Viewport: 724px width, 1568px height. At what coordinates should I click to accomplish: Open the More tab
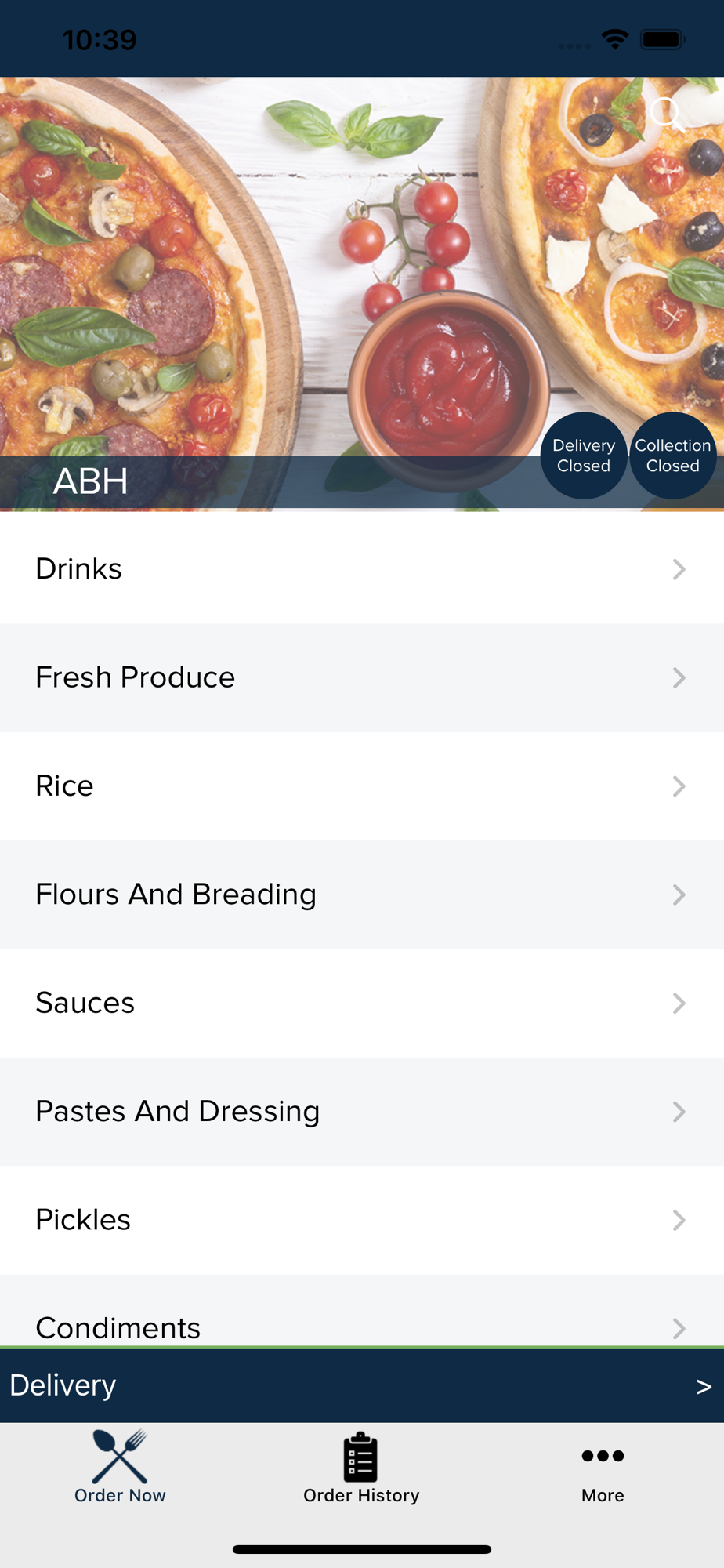[603, 1473]
